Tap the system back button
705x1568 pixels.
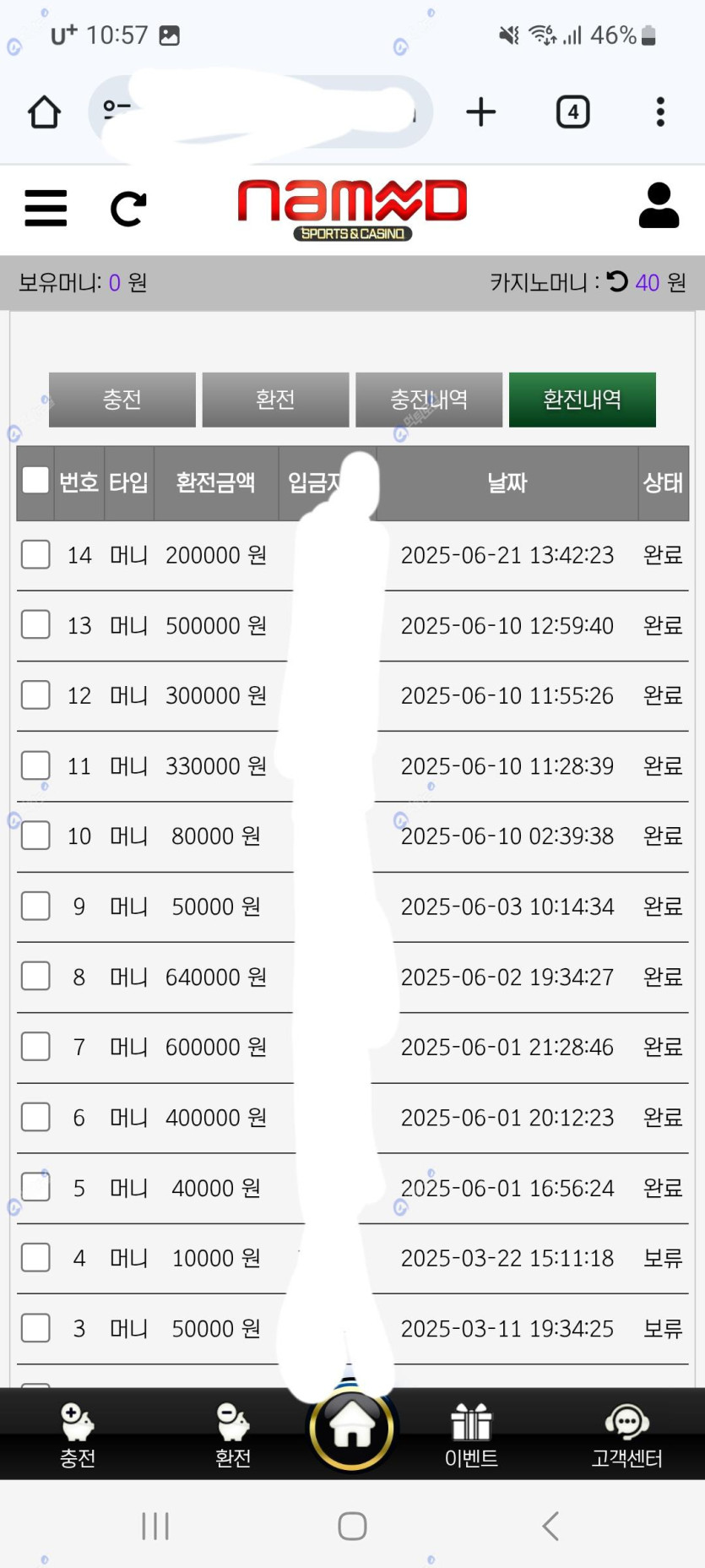(550, 1526)
